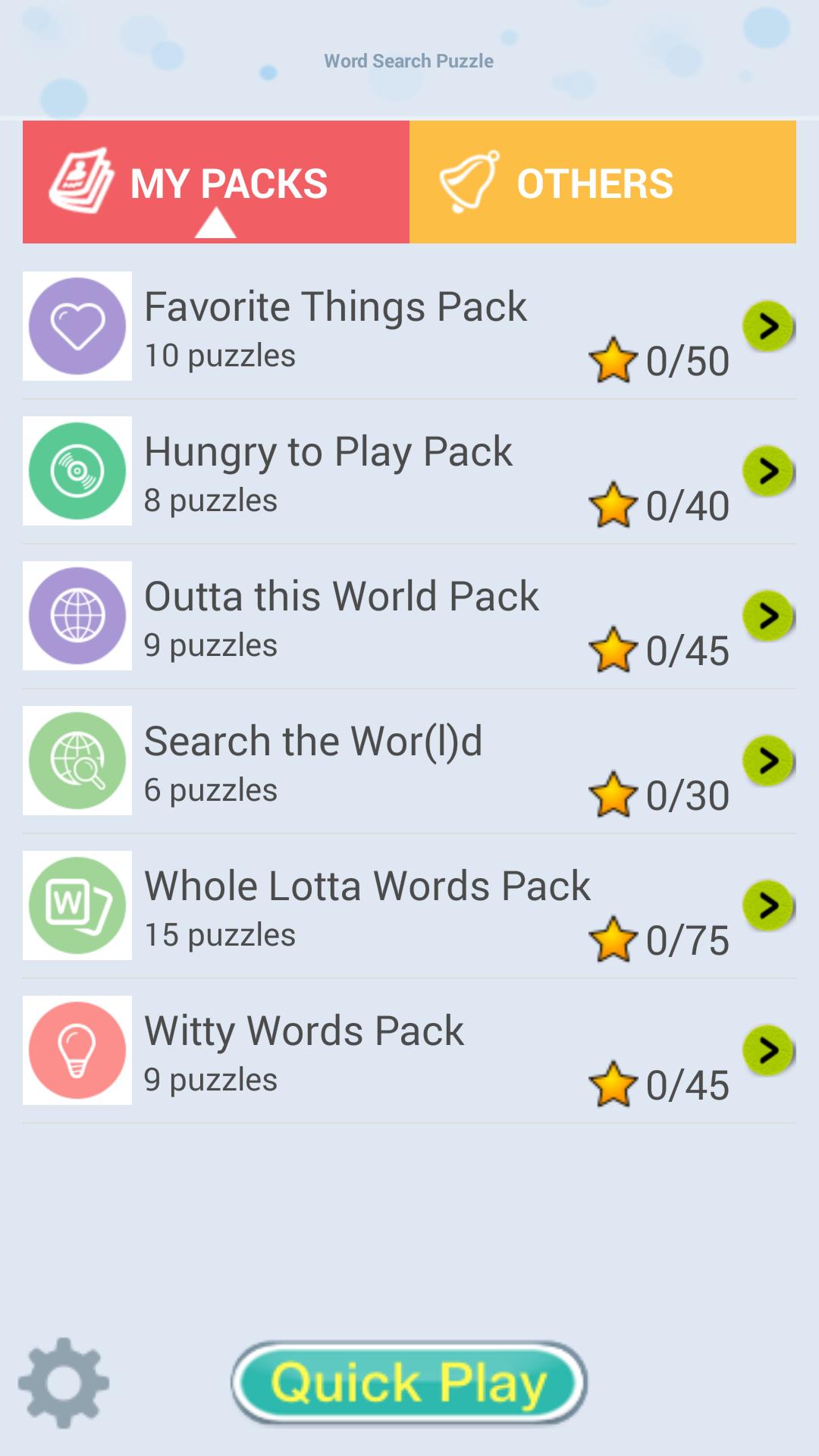Click the bell icon on the Others tab
This screenshot has height=1456, width=819.
pos(468,180)
